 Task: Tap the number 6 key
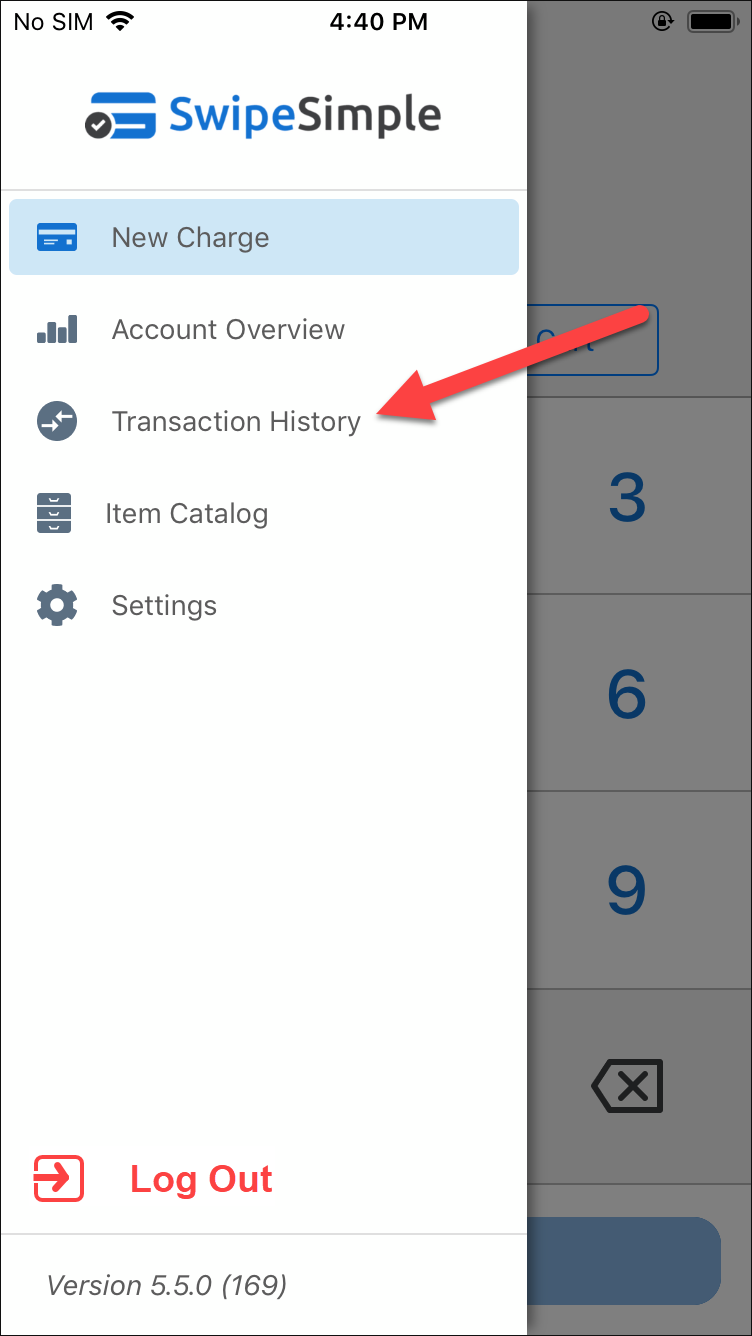point(639,693)
